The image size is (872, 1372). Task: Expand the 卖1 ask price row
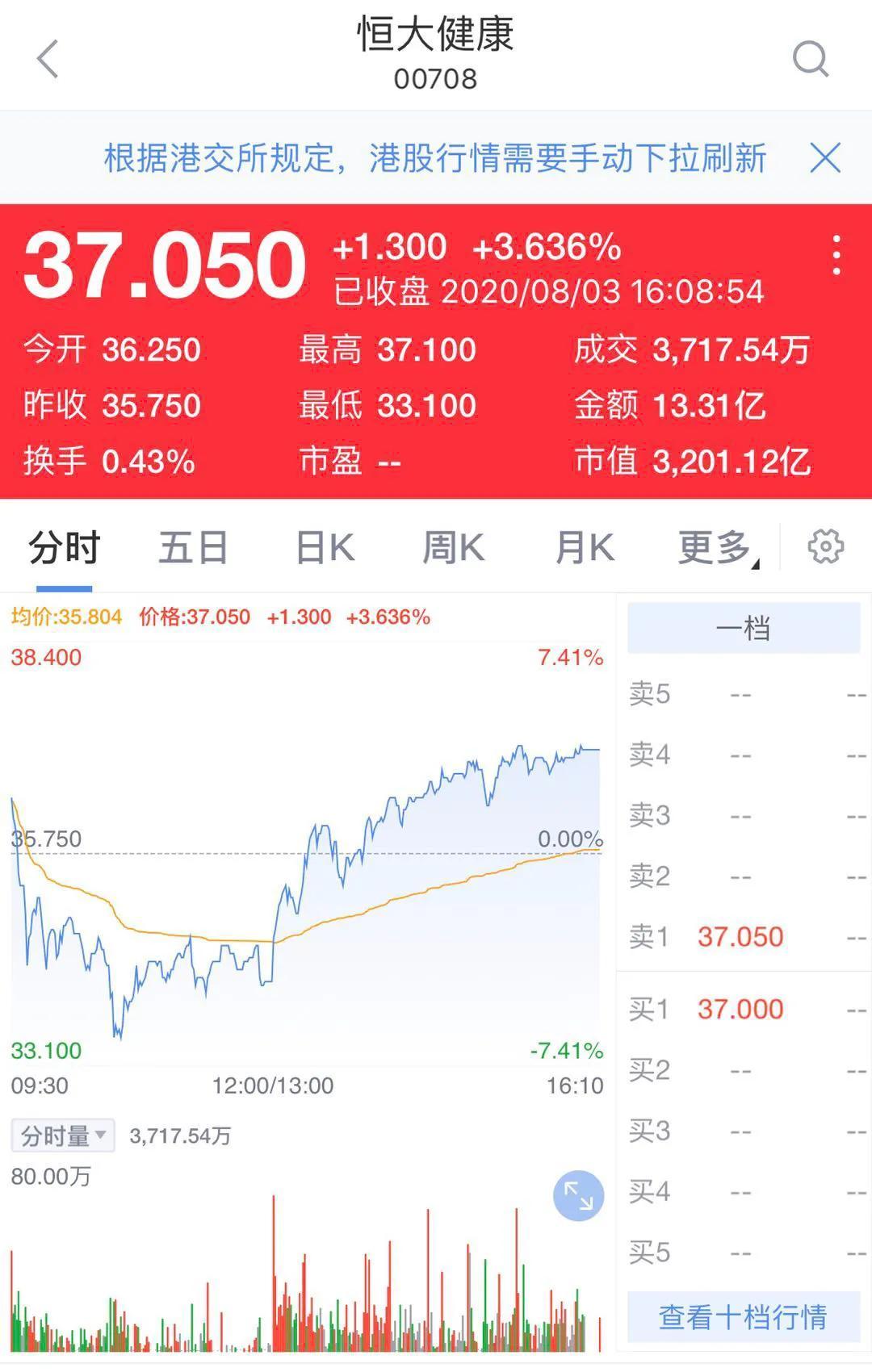[740, 936]
